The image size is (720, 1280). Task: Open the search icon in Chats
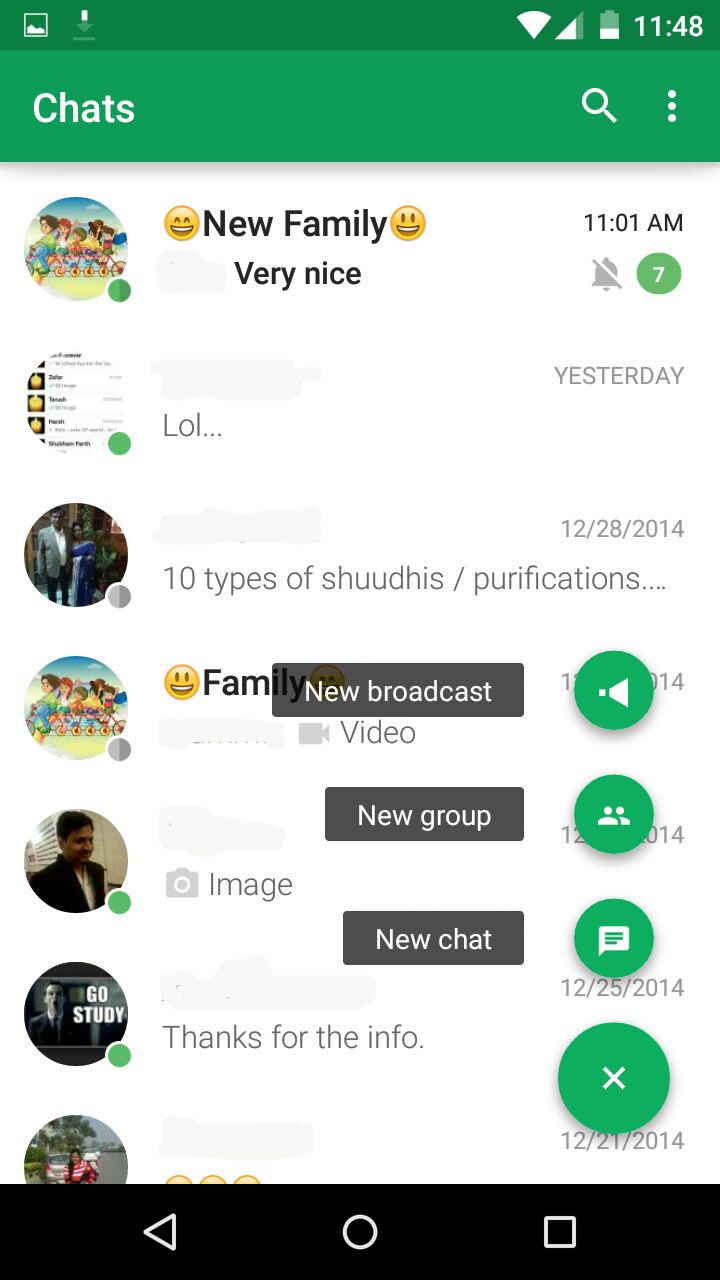598,106
